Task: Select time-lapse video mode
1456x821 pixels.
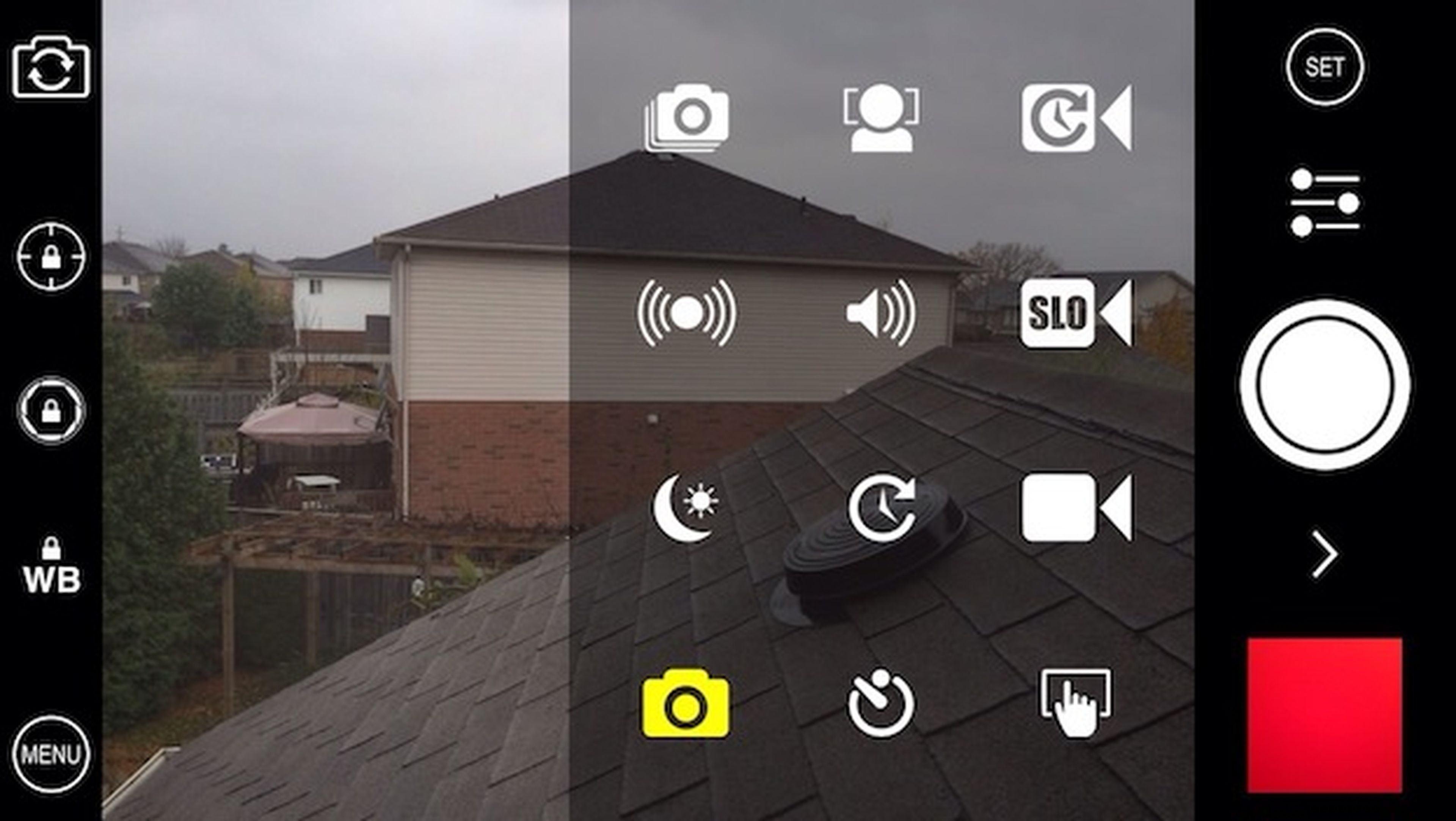Action: click(x=1076, y=118)
